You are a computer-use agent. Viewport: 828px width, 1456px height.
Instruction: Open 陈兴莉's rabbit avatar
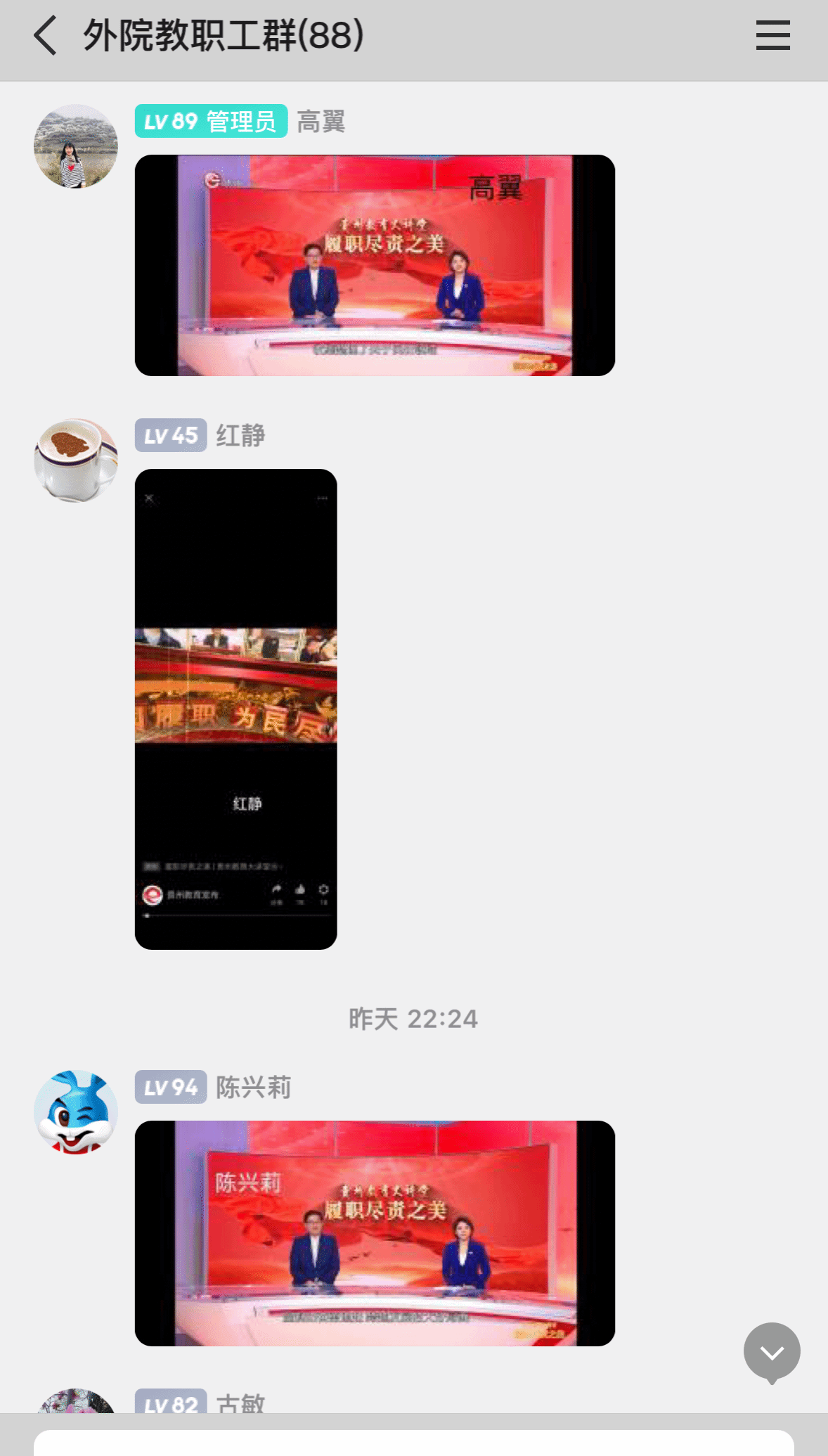tap(76, 1112)
